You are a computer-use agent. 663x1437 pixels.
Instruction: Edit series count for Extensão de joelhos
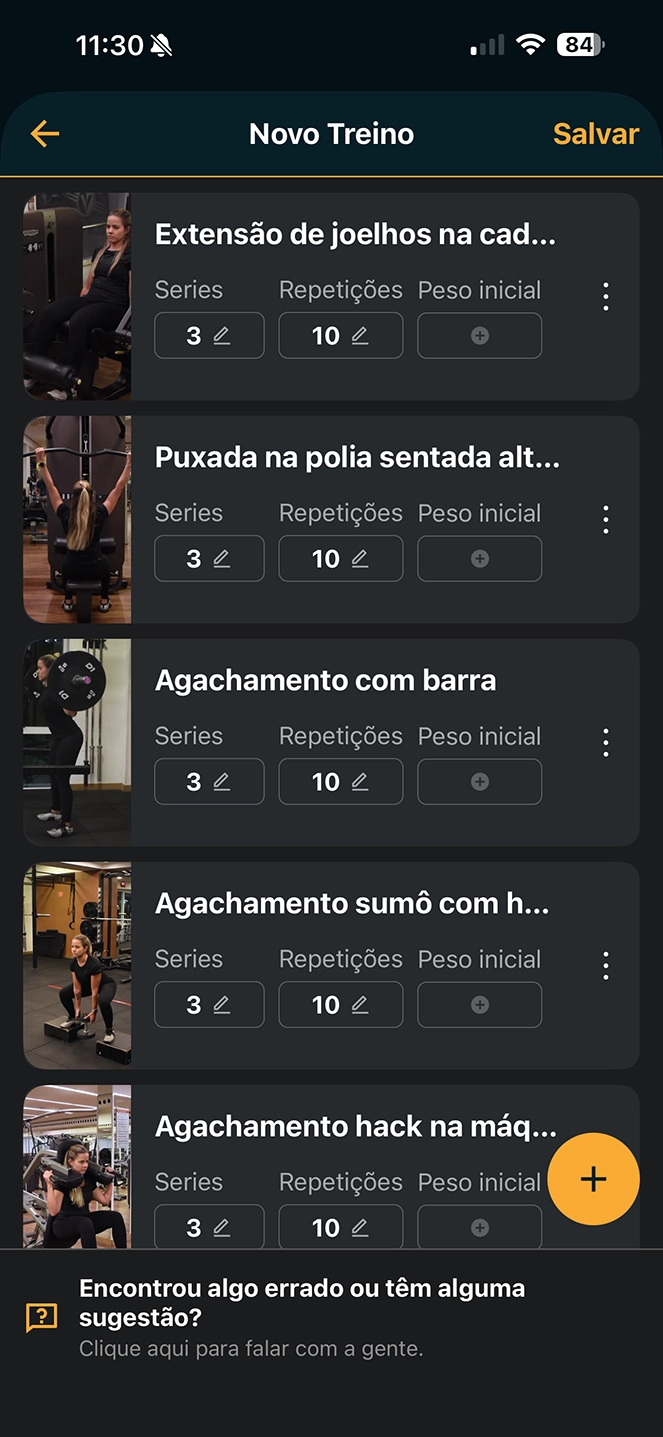click(x=209, y=336)
